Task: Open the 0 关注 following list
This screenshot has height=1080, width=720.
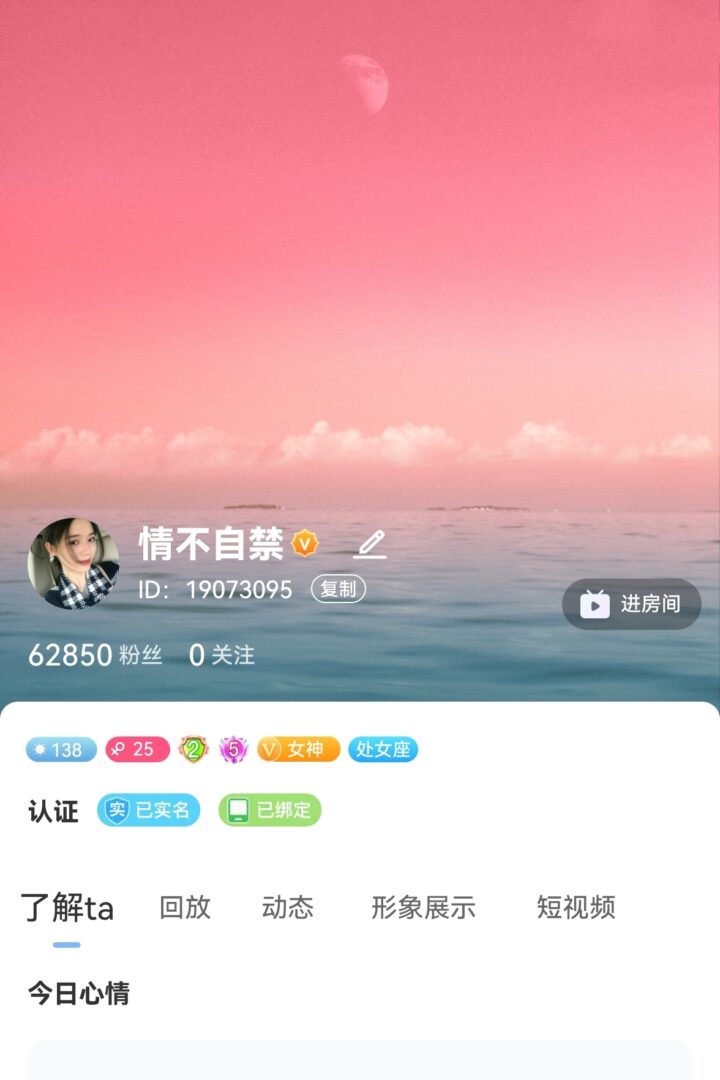Action: tap(222, 655)
